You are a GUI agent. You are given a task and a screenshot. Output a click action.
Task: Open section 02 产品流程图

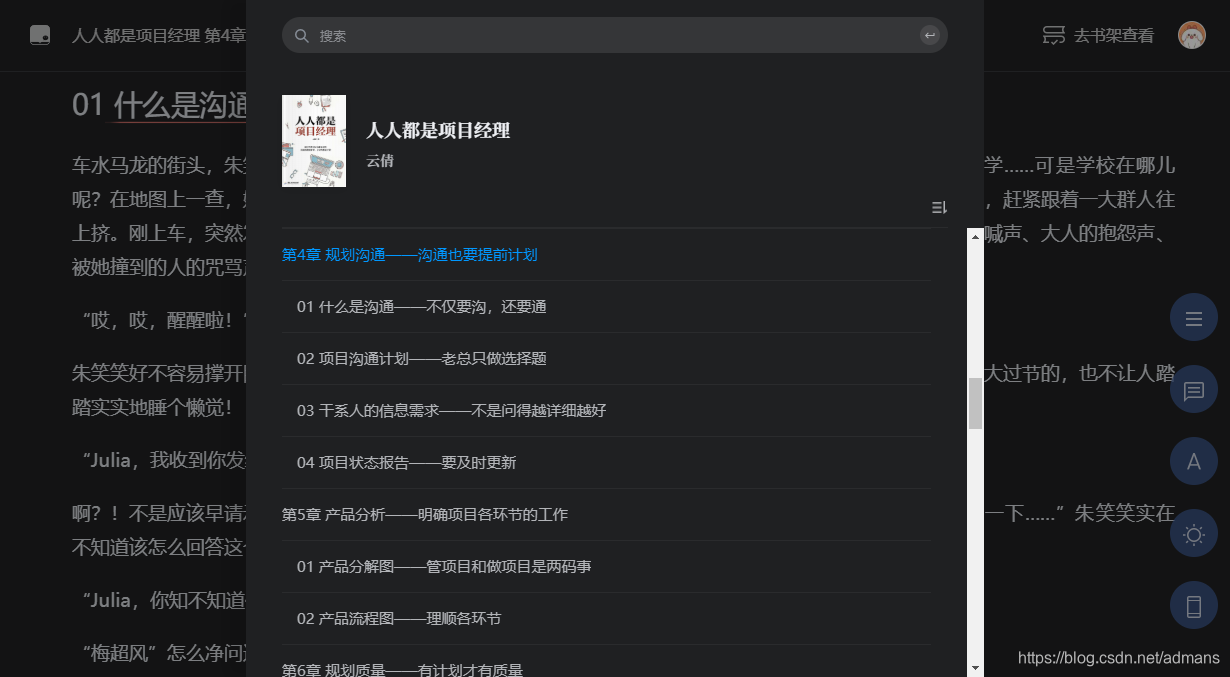click(x=399, y=619)
